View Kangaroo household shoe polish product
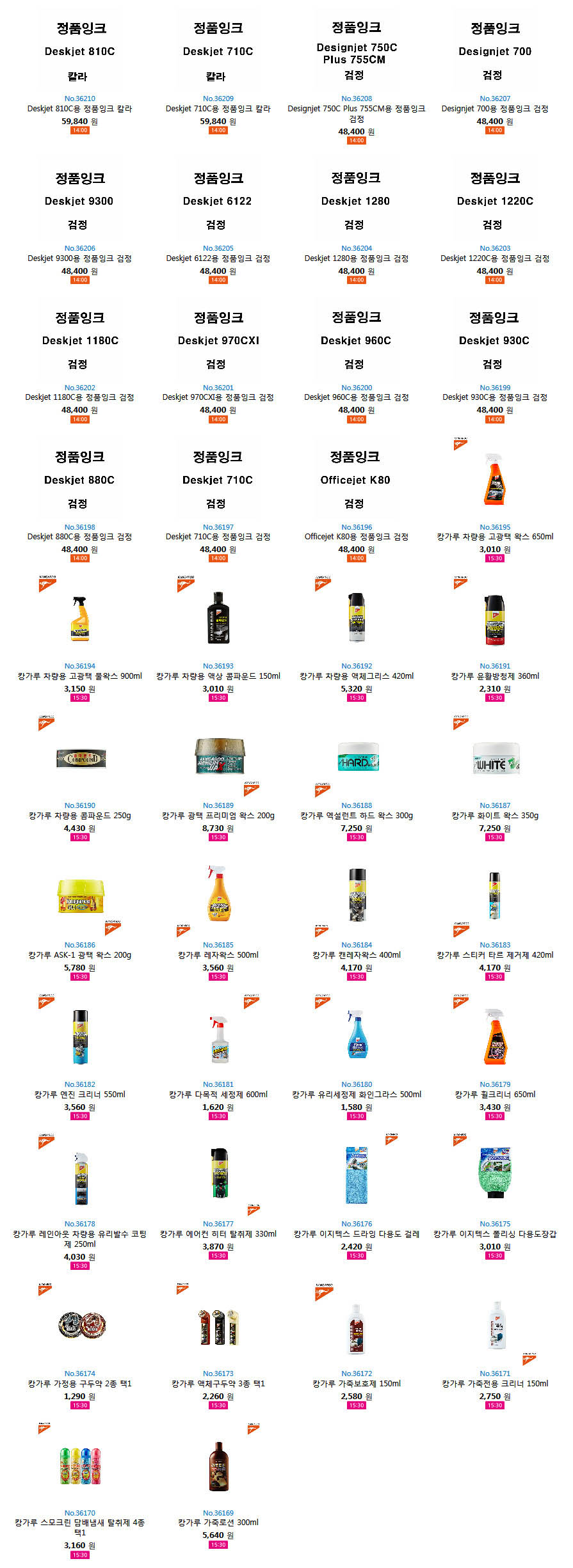Screen dimensions: 573x1568 coord(79,1384)
